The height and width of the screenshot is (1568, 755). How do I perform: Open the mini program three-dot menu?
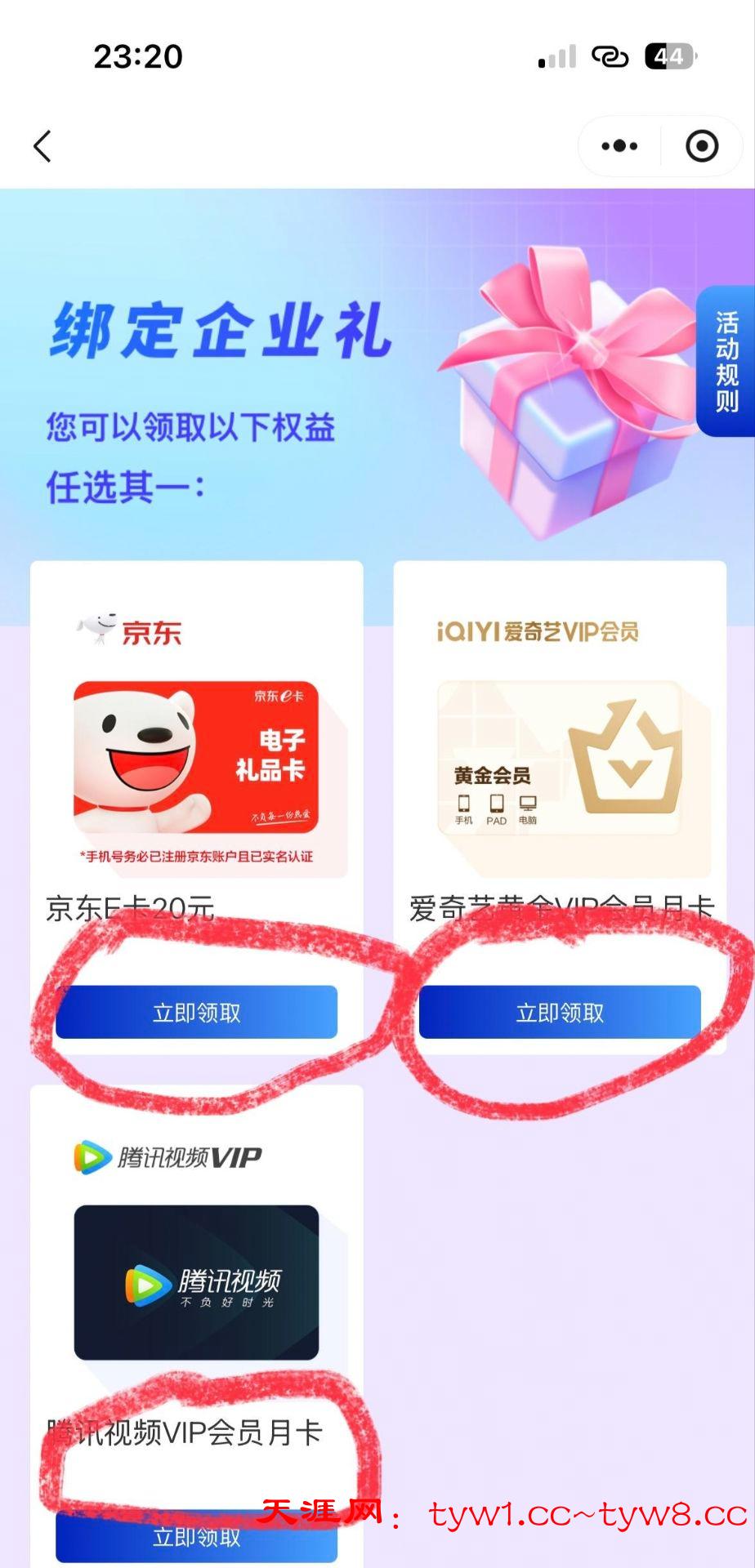click(x=619, y=146)
